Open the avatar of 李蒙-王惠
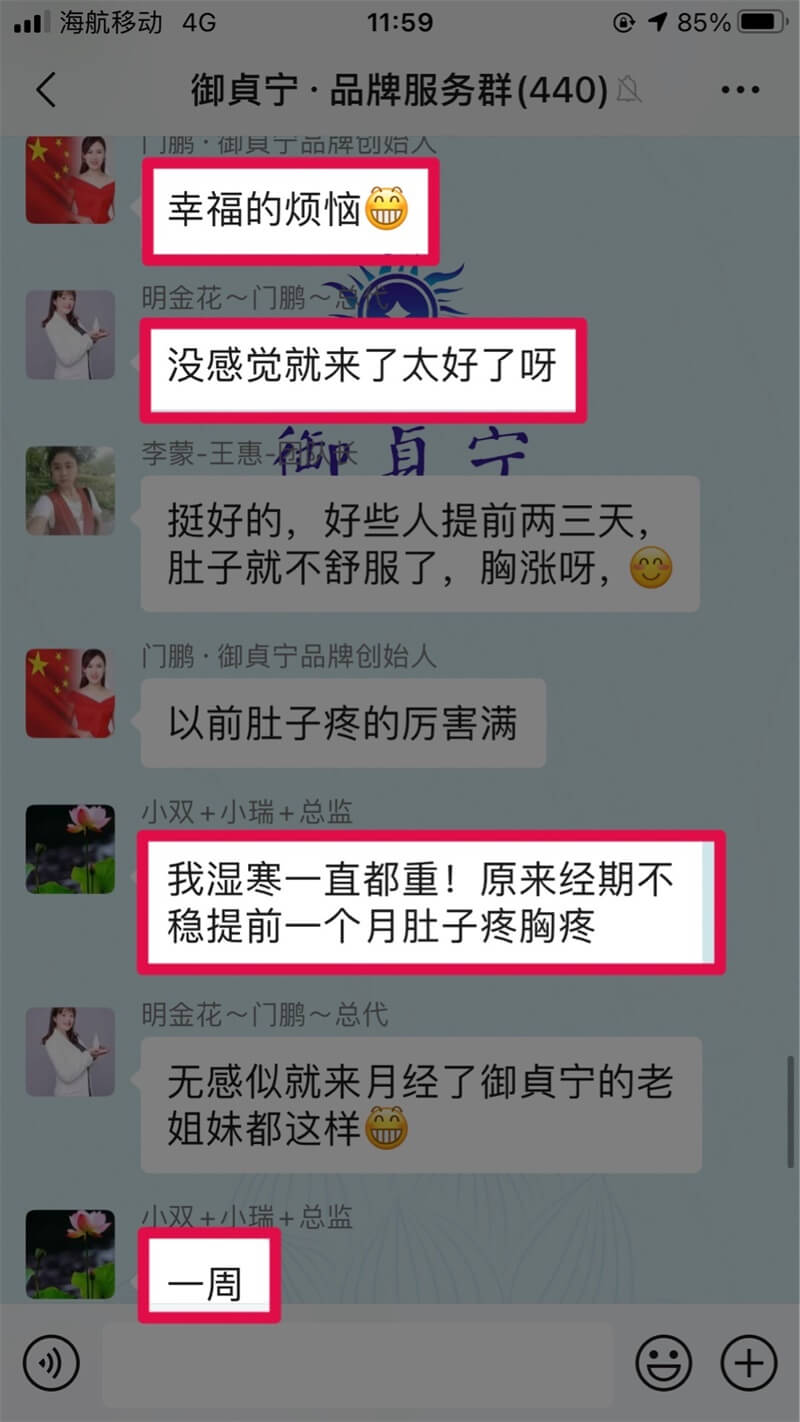The width and height of the screenshot is (800, 1422). pos(70,490)
